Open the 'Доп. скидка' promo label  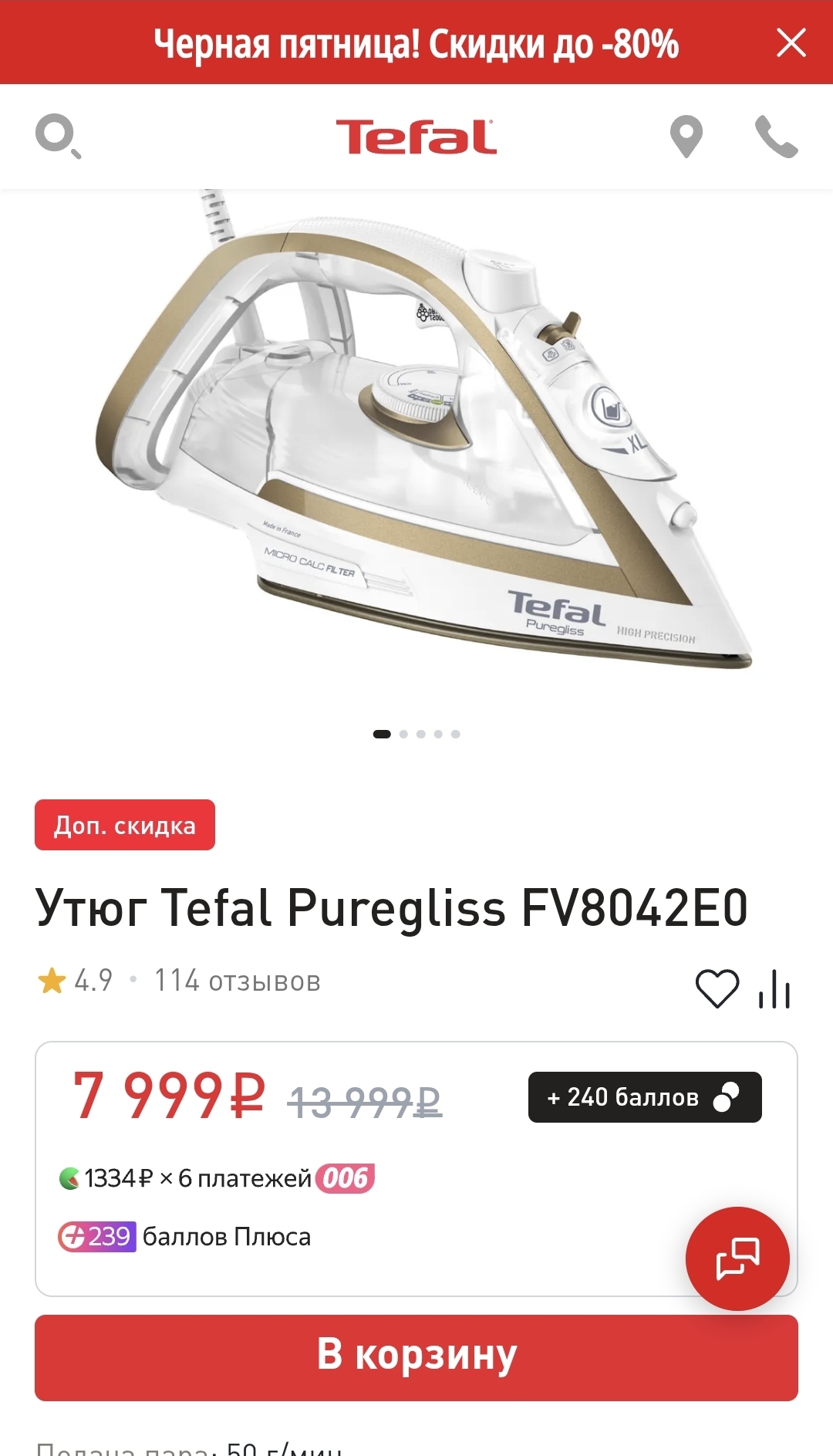click(124, 825)
